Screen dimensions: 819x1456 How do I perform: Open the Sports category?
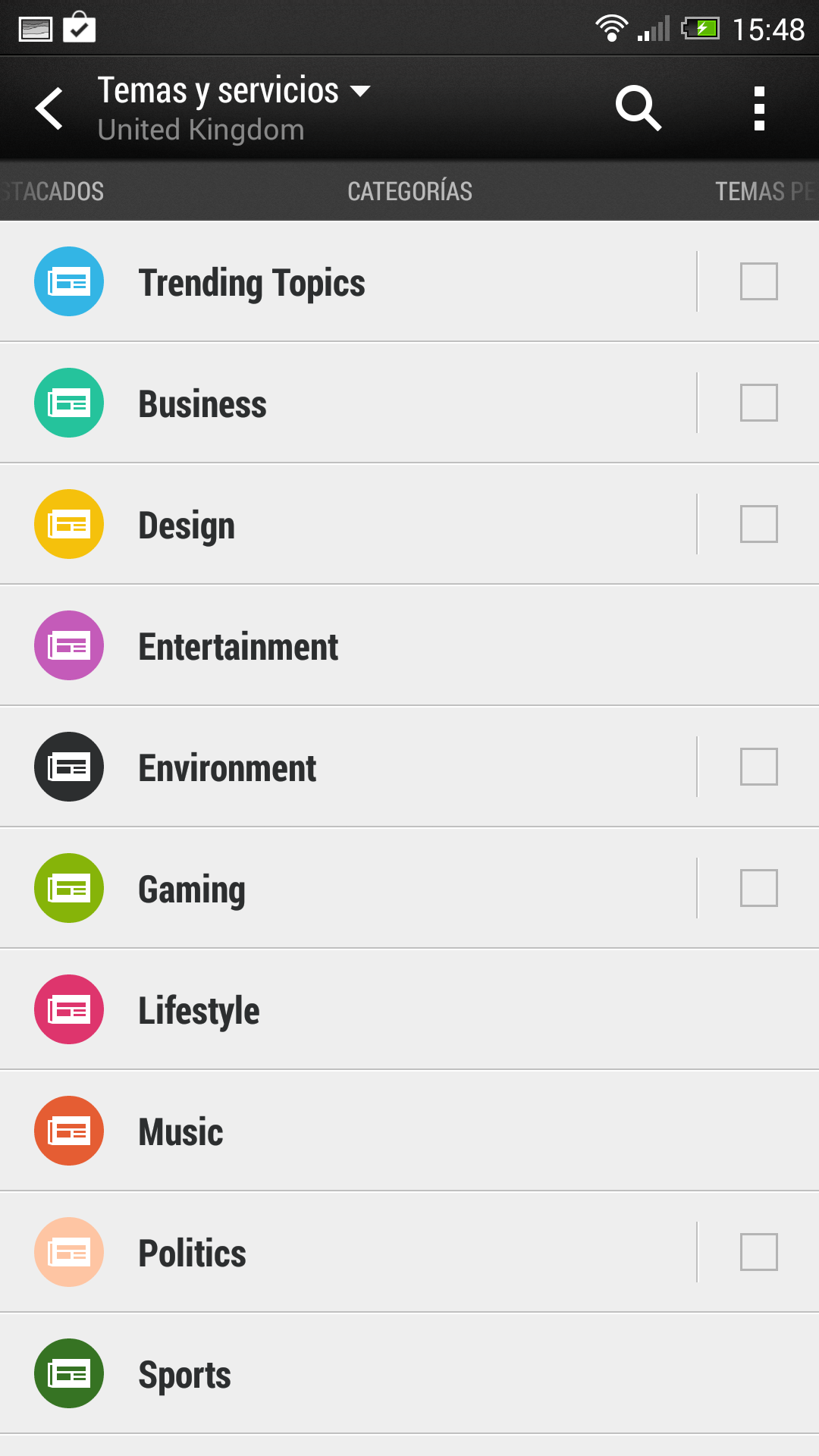pyautogui.click(x=184, y=1375)
